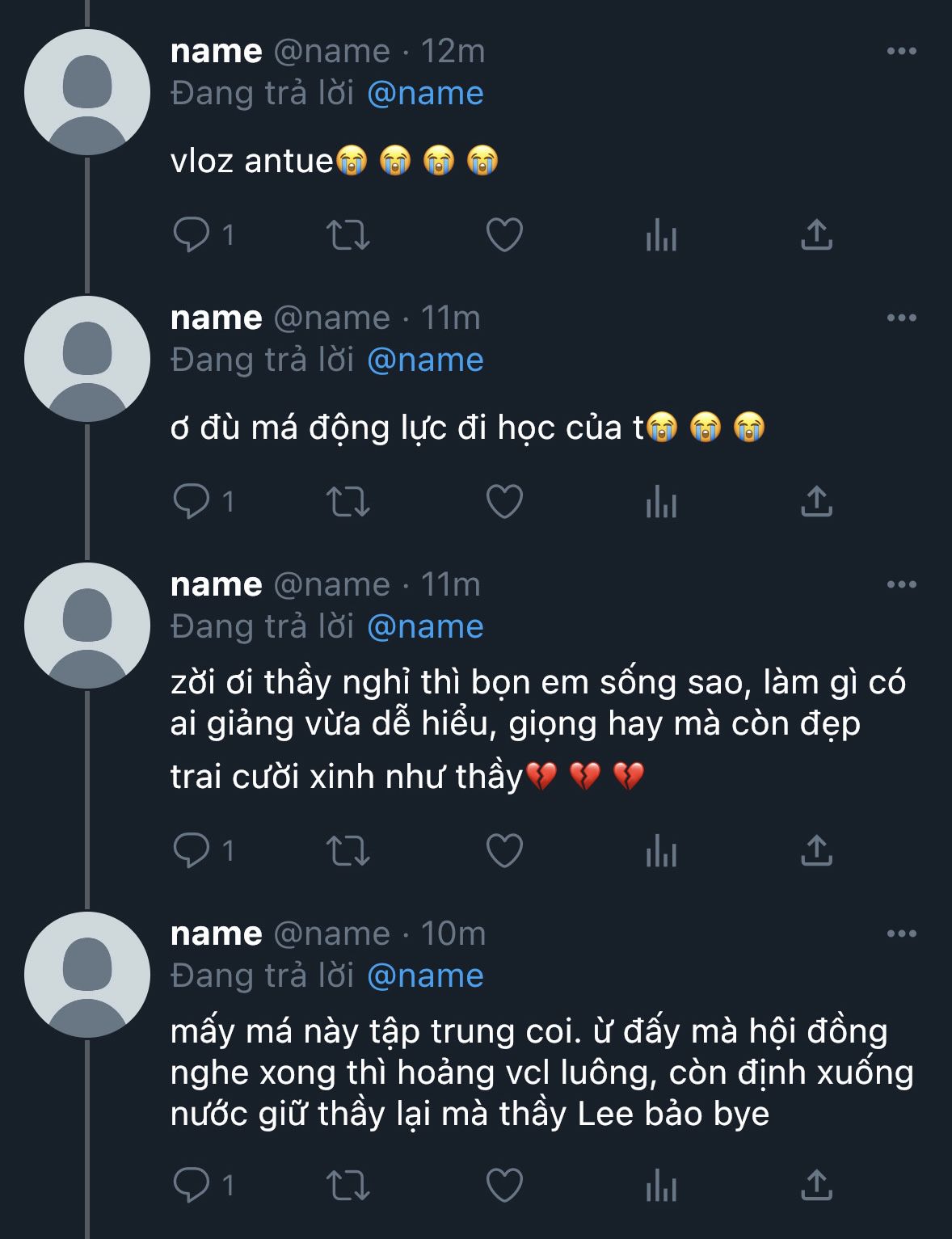Open @name mention link in 'vloz antue' tweet
This screenshot has width=952, height=1239.
425,94
